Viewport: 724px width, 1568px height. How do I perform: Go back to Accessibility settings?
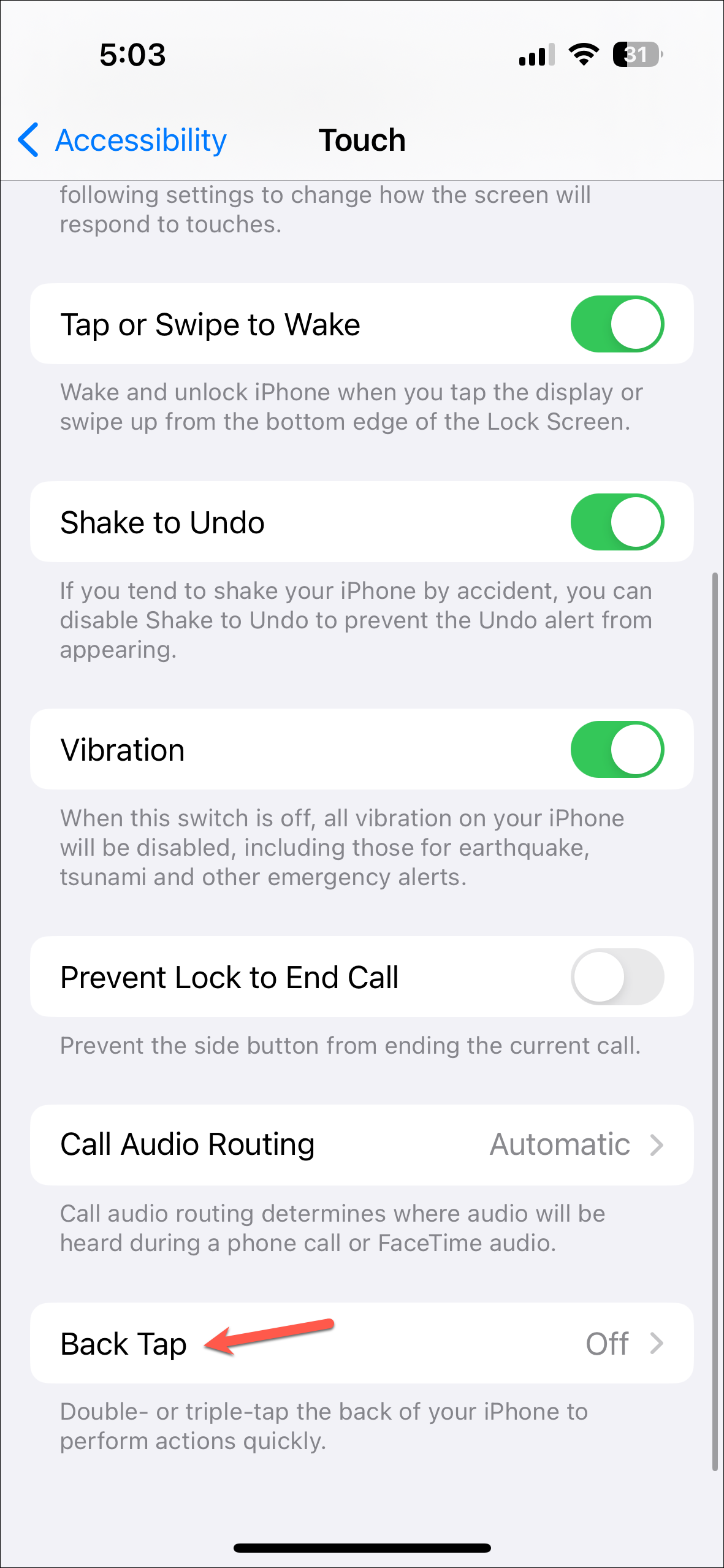123,140
